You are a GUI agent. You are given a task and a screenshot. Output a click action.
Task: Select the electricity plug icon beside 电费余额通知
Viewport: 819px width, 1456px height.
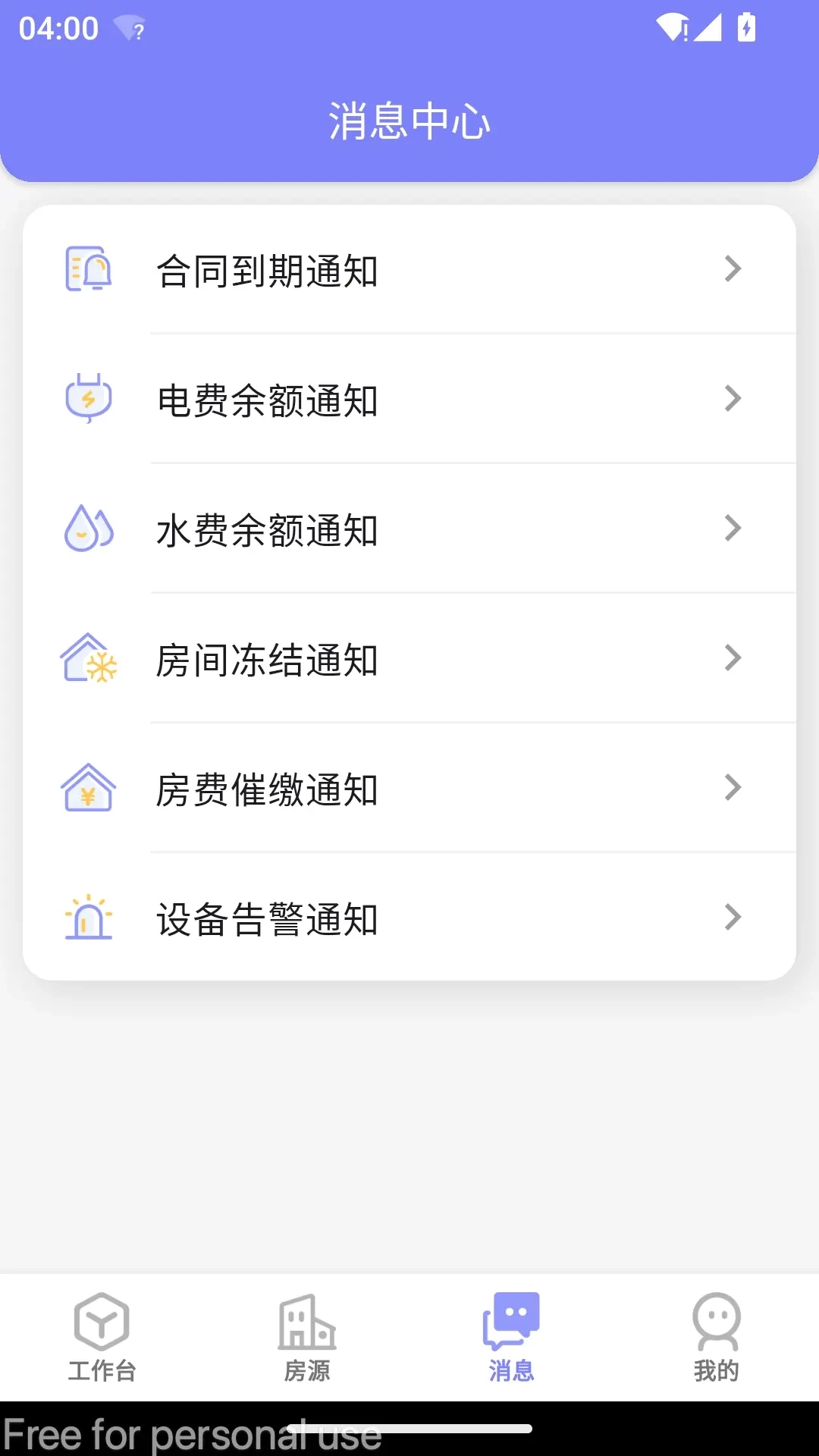click(x=87, y=398)
